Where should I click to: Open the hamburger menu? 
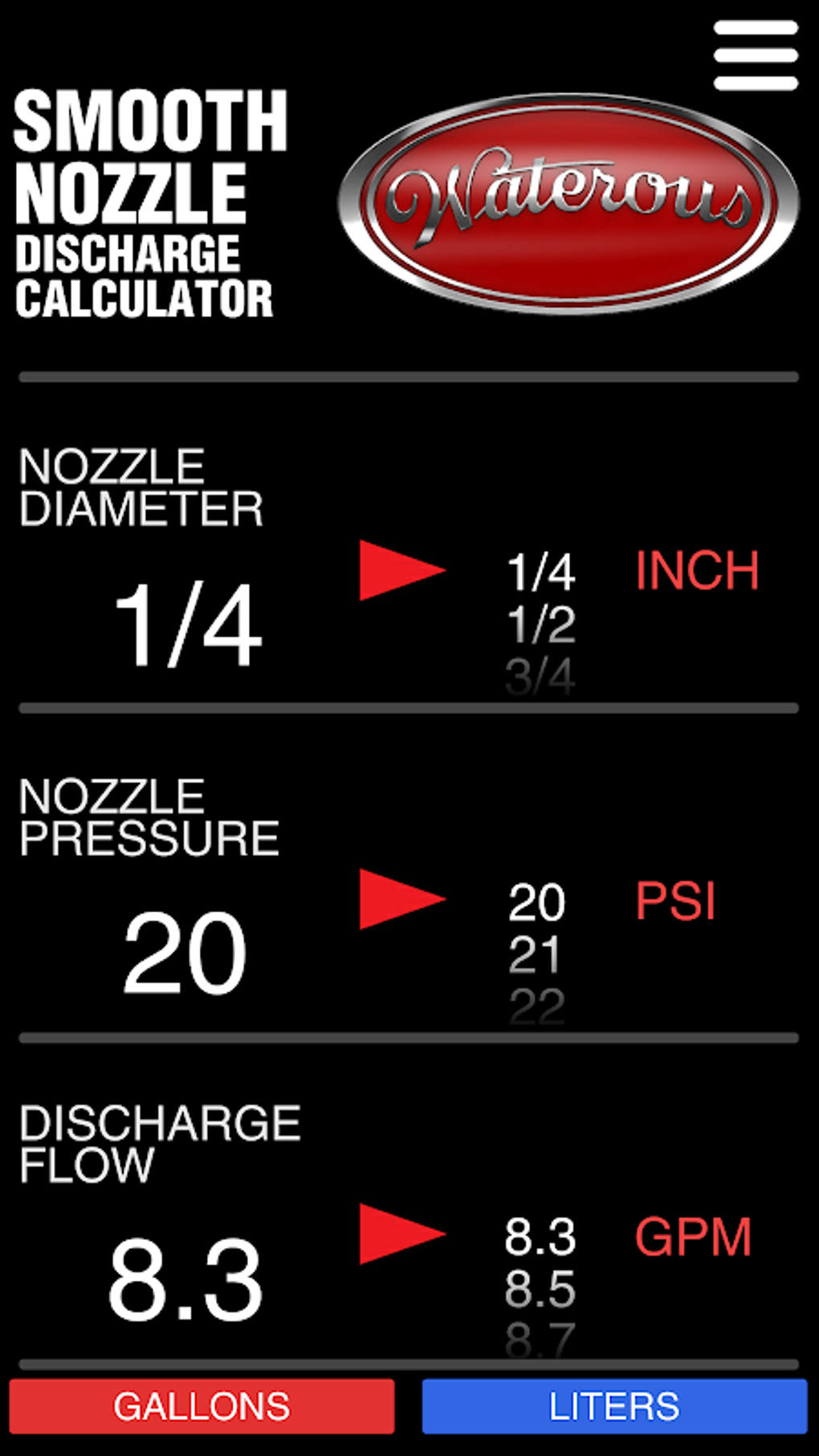point(755,55)
